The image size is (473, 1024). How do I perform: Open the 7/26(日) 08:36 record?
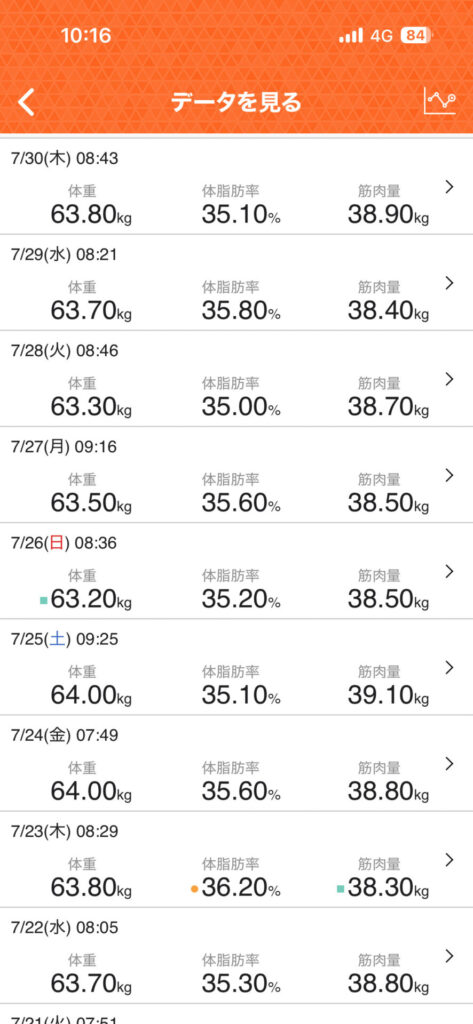[236, 571]
